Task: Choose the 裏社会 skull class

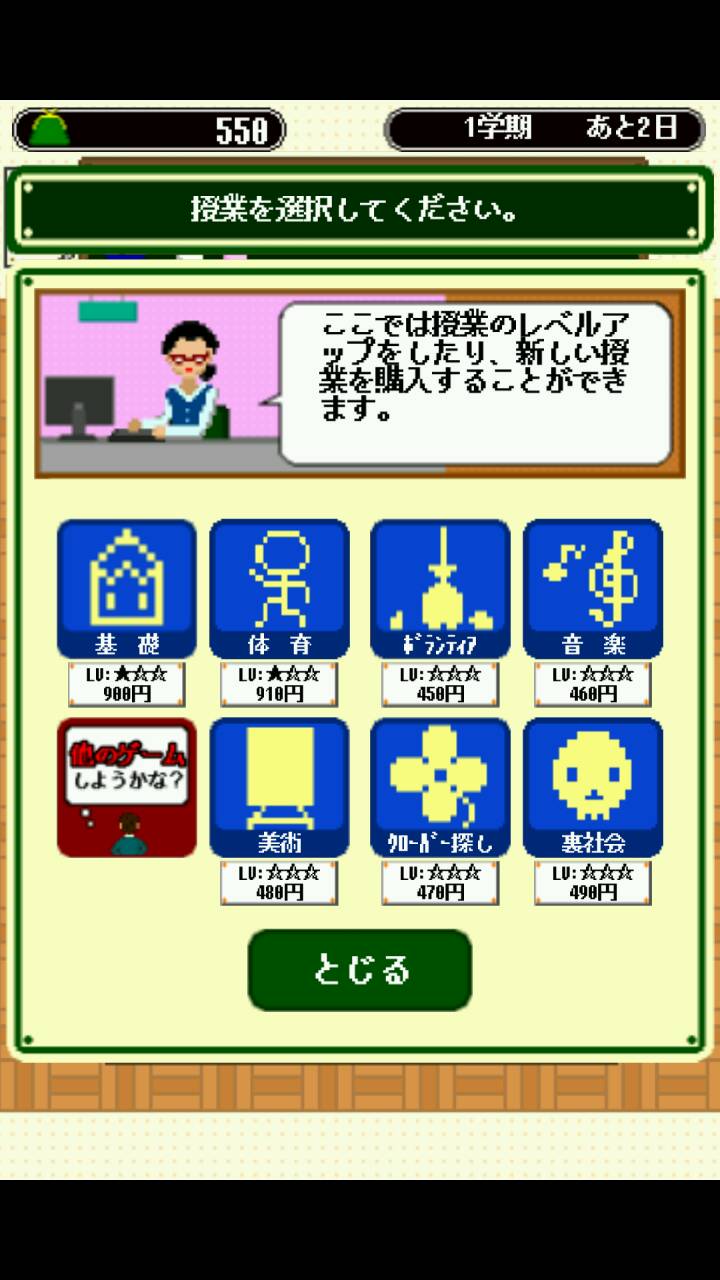Action: 593,787
